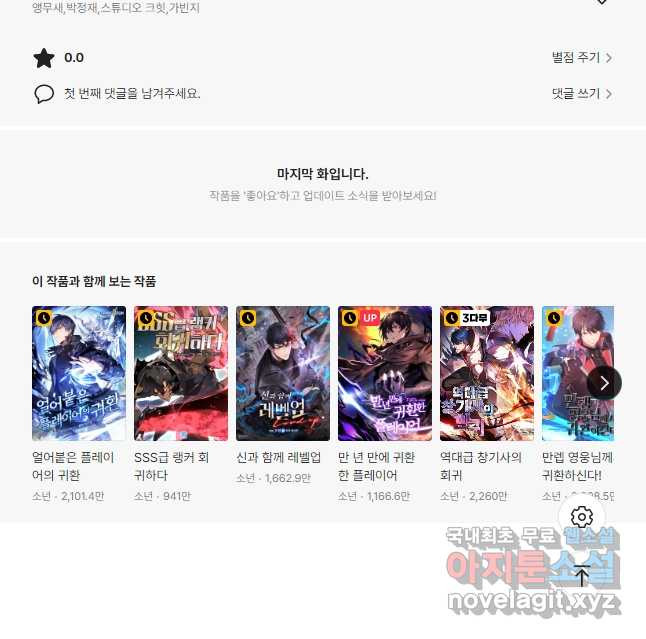The image size is (646, 639).
Task: Open 댓글 쓰기 to write a comment
Action: click(x=581, y=94)
